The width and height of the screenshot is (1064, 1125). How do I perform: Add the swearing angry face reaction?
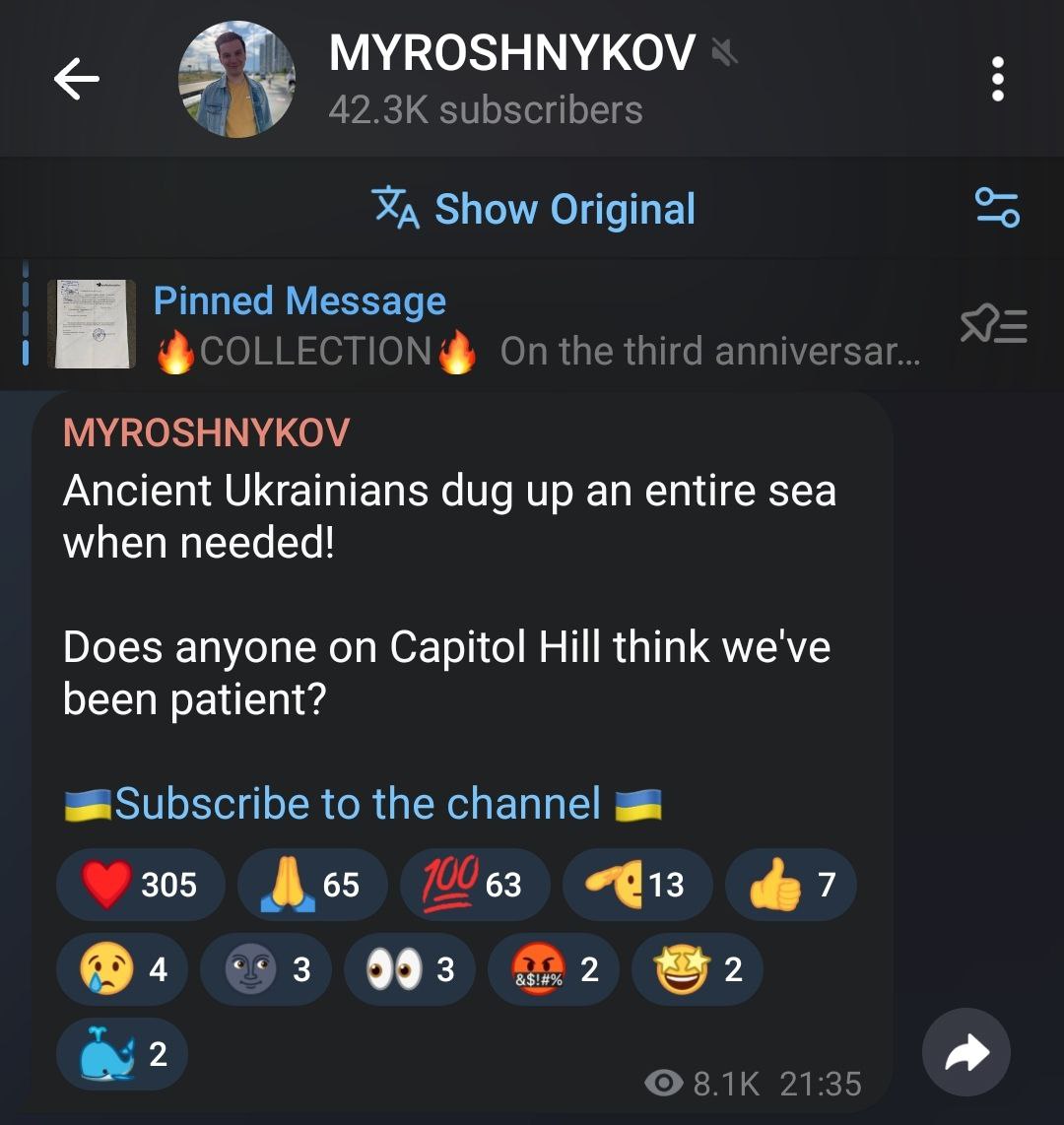point(554,969)
